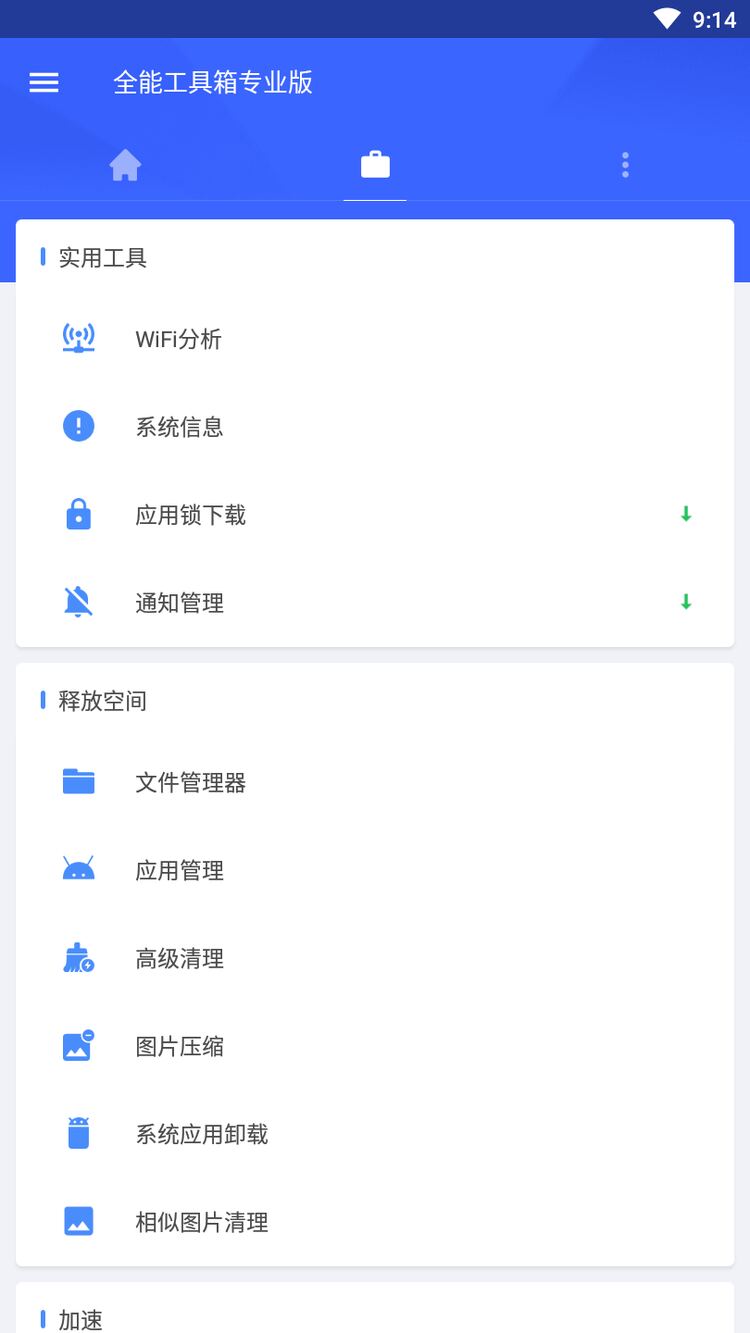Switch to the home tab

(125, 164)
